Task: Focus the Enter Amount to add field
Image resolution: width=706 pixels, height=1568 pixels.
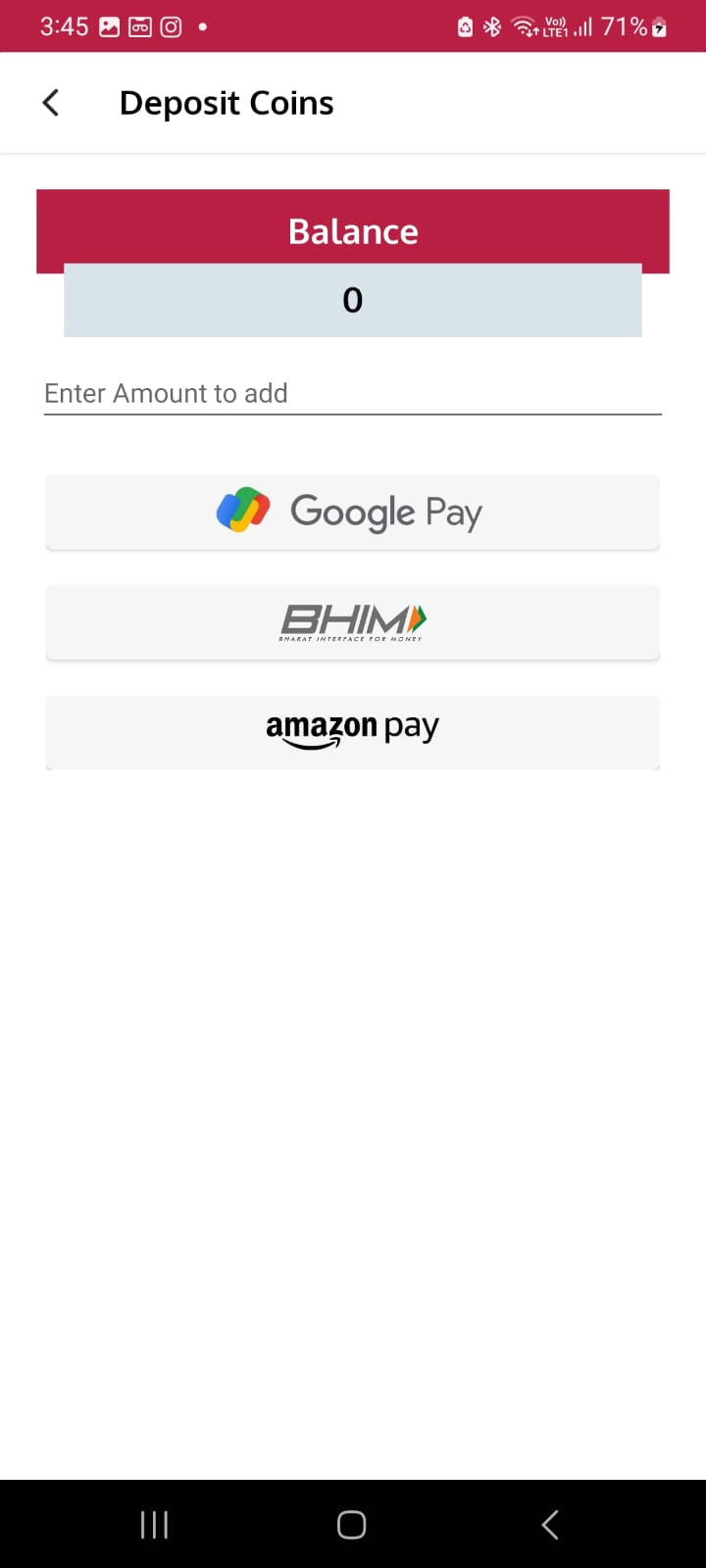Action: [352, 394]
